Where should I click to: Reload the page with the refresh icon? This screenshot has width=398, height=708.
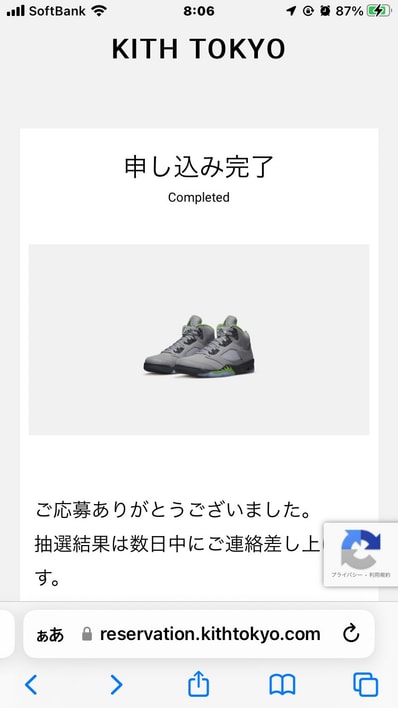point(351,634)
